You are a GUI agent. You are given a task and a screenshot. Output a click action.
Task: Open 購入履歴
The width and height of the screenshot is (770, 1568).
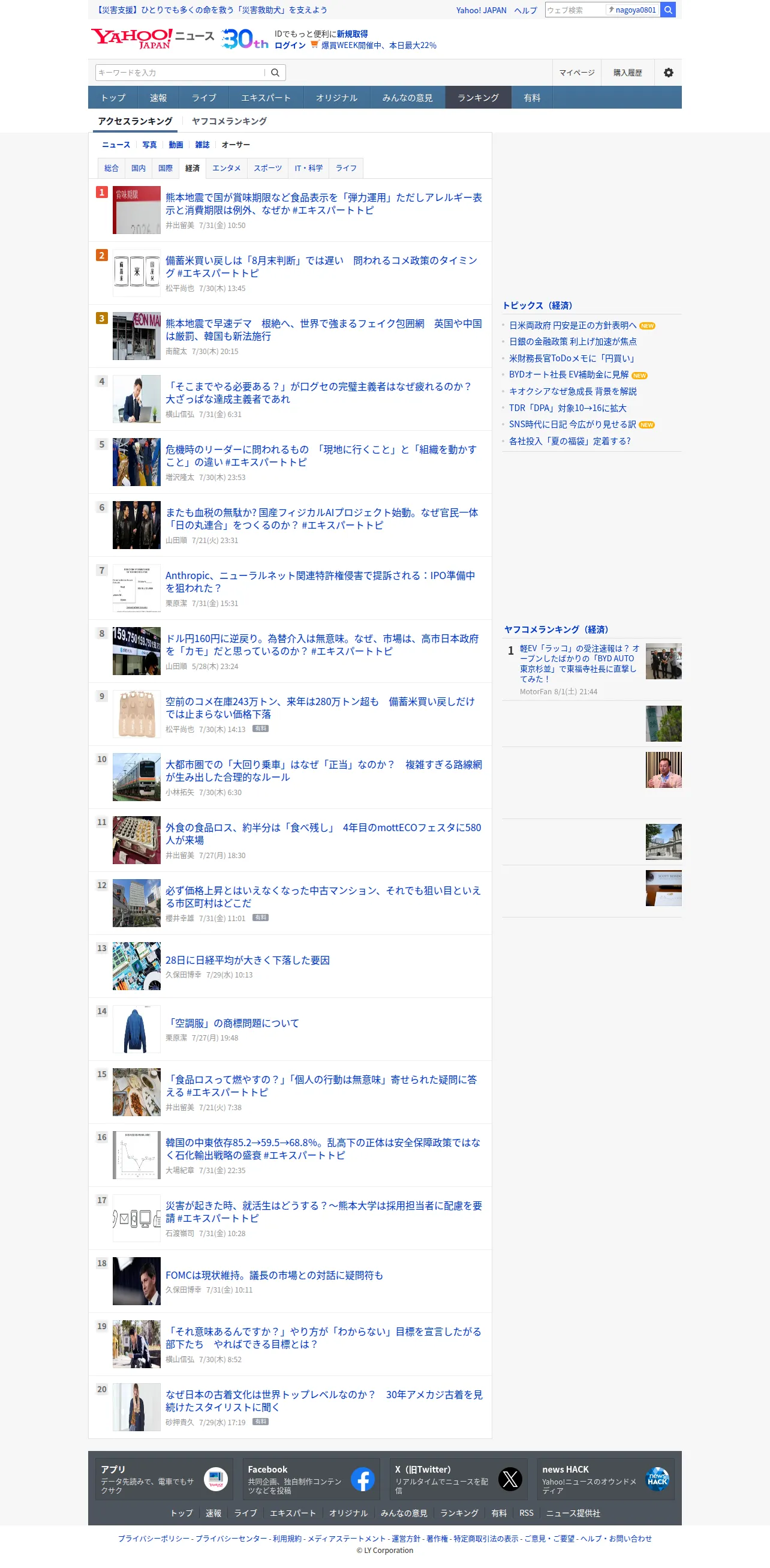[627, 73]
